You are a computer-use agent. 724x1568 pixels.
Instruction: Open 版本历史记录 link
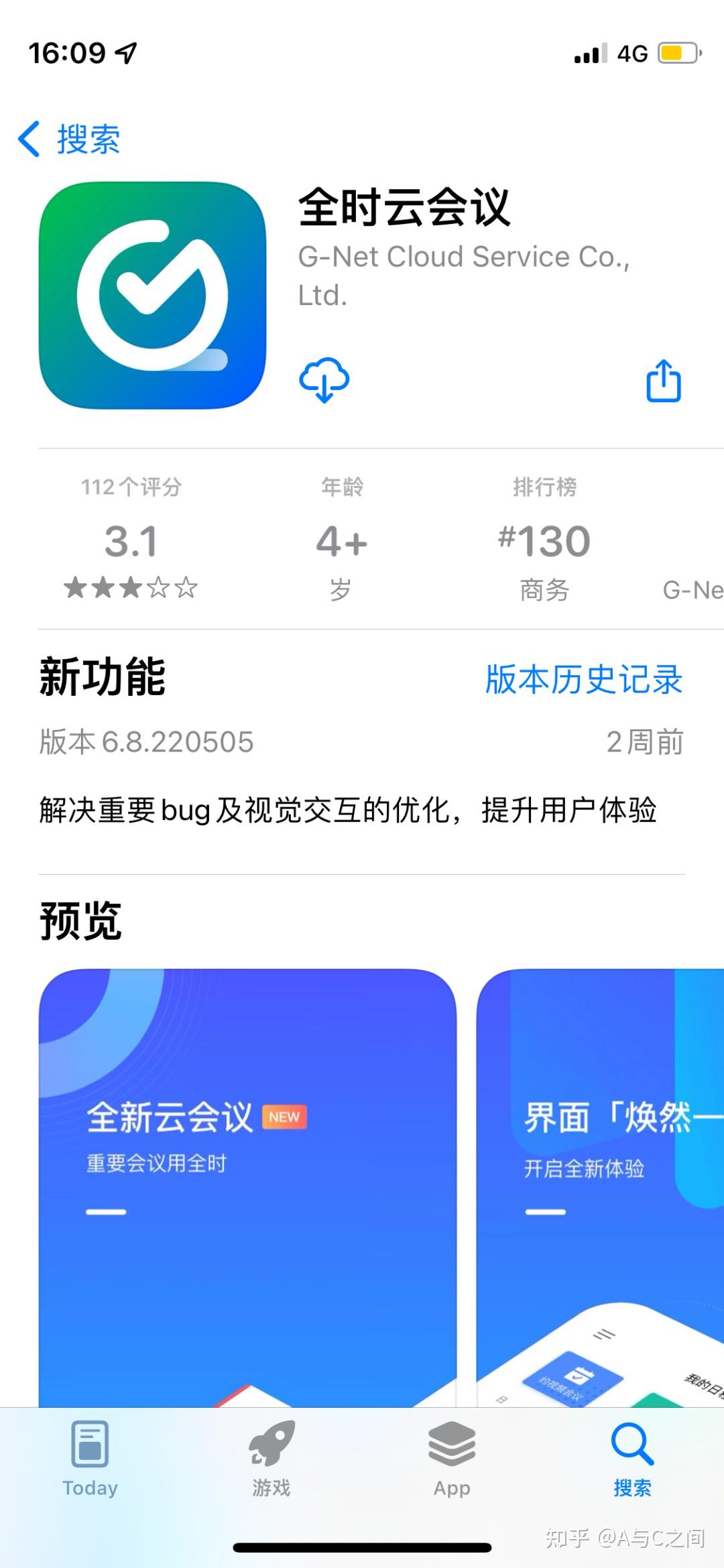(583, 680)
